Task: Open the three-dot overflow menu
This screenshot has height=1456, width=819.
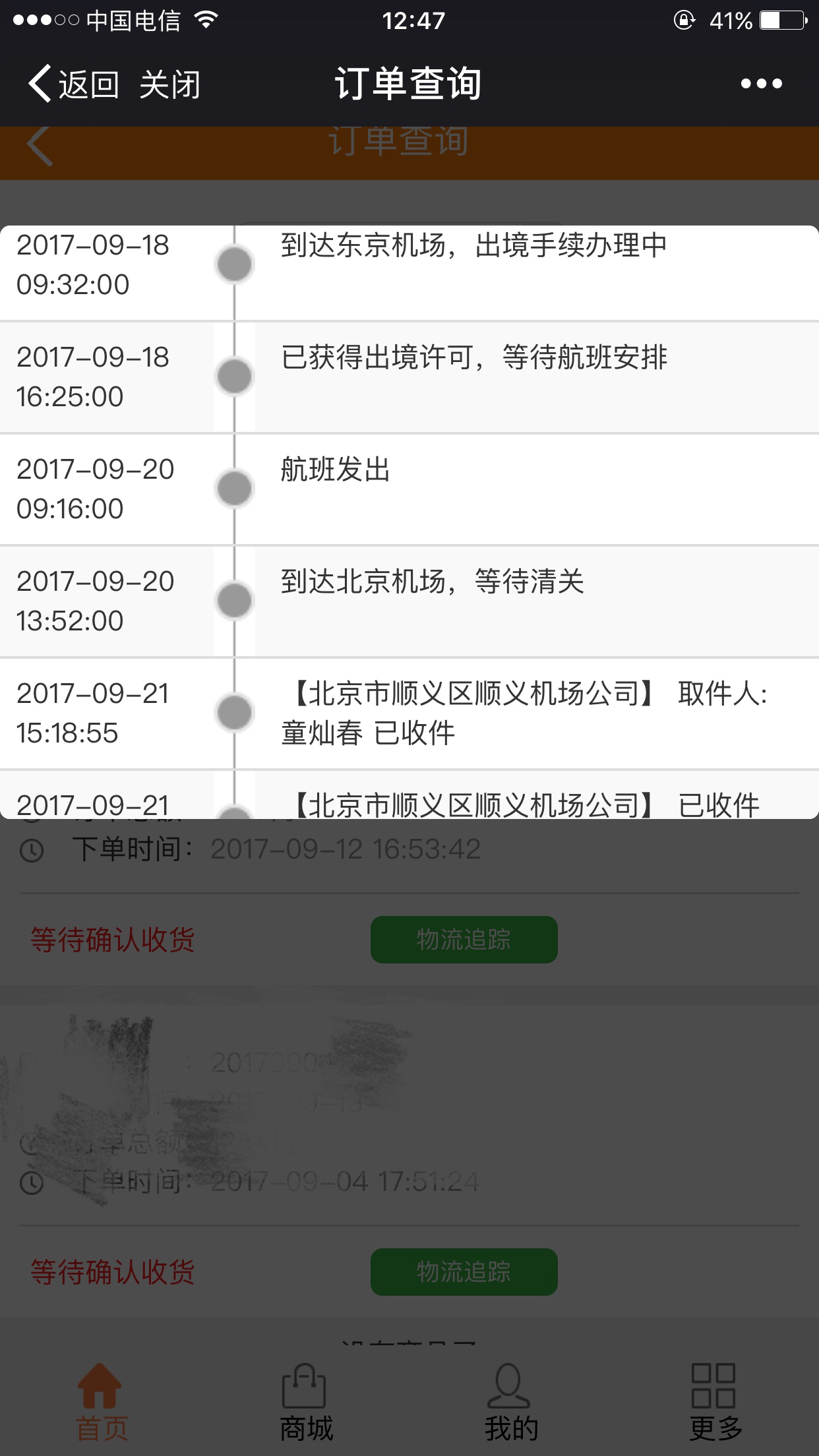Action: 762,84
